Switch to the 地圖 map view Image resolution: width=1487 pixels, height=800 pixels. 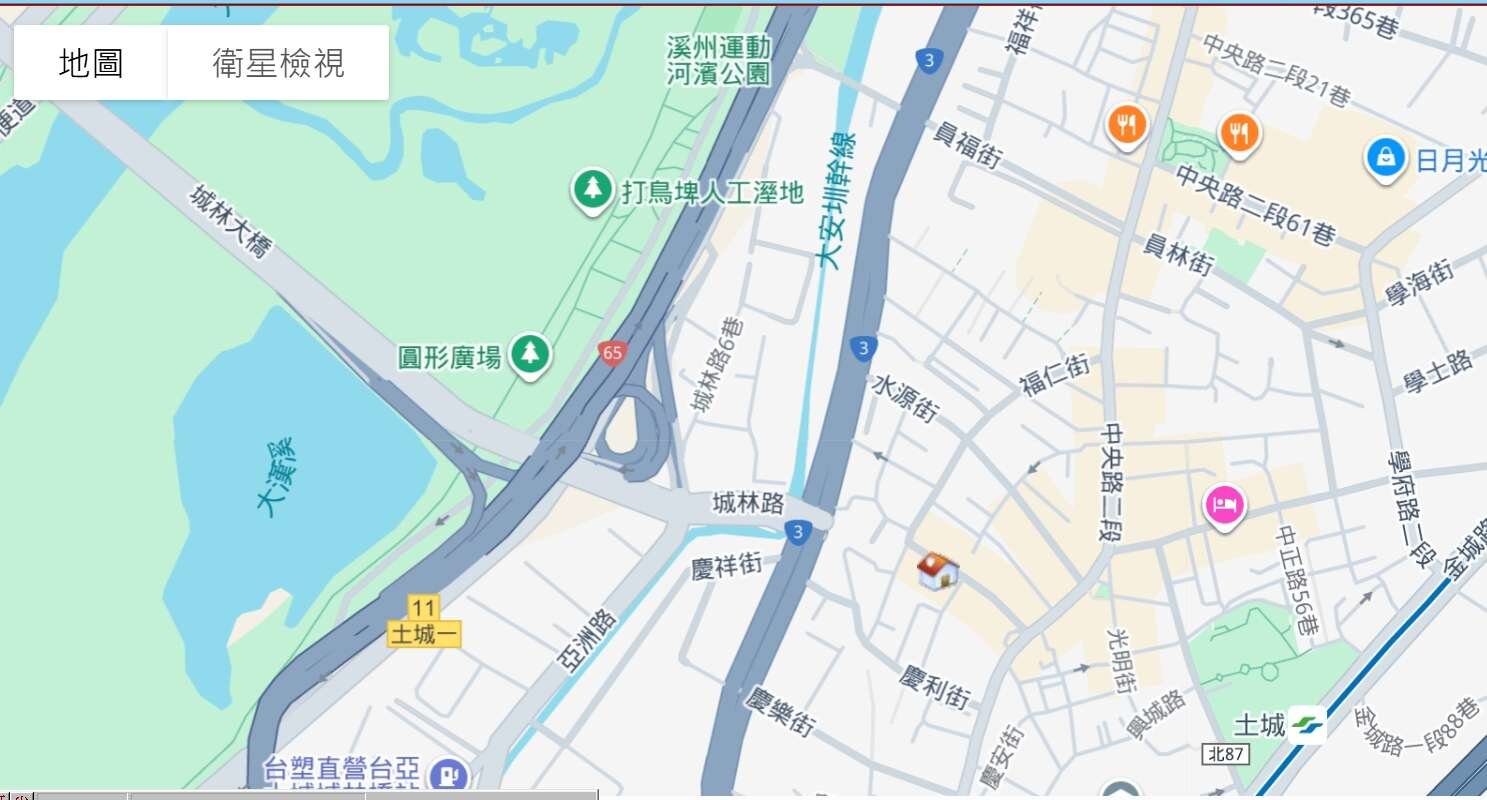click(x=91, y=63)
